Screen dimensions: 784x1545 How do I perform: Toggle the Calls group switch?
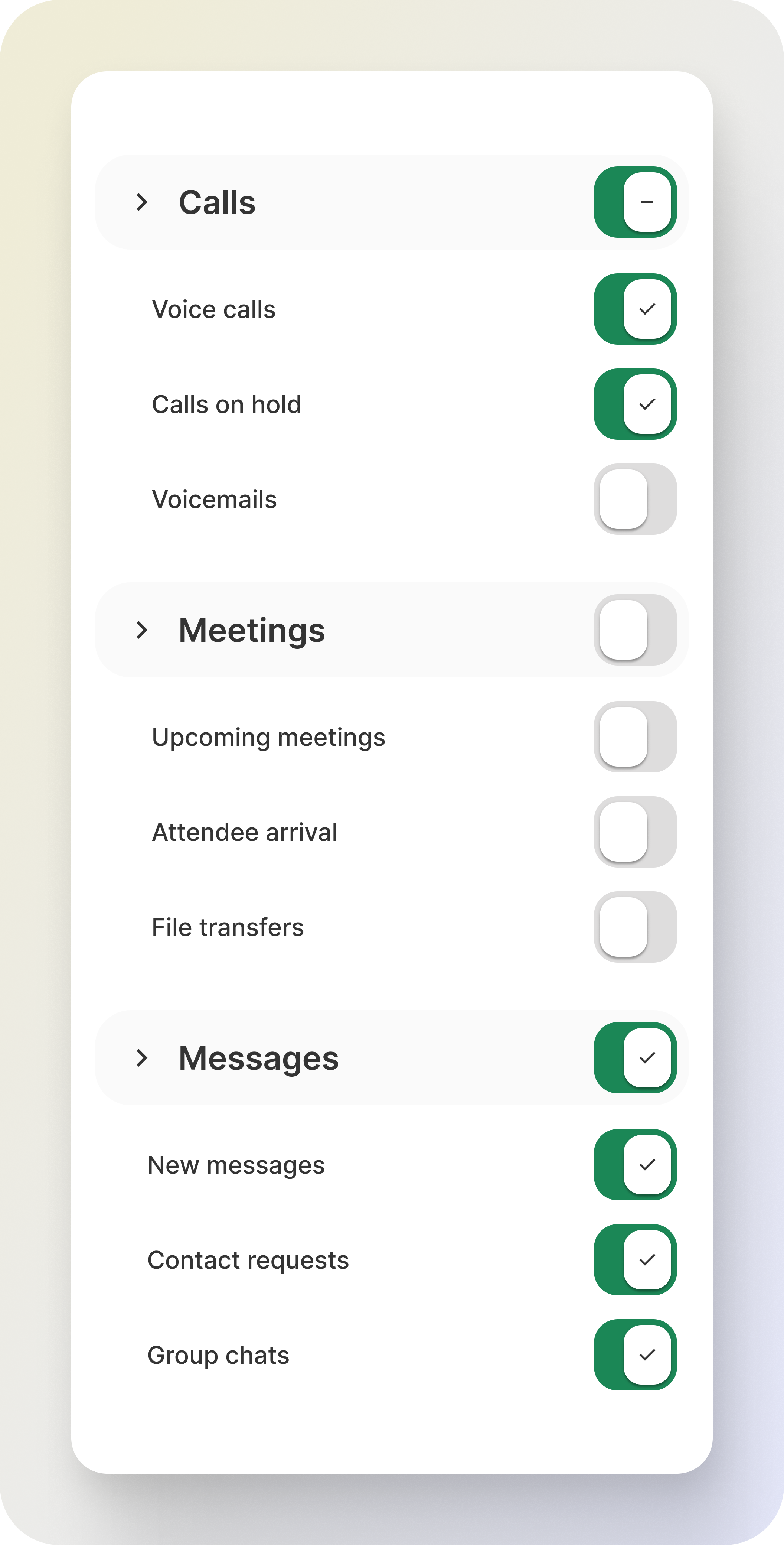(635, 202)
